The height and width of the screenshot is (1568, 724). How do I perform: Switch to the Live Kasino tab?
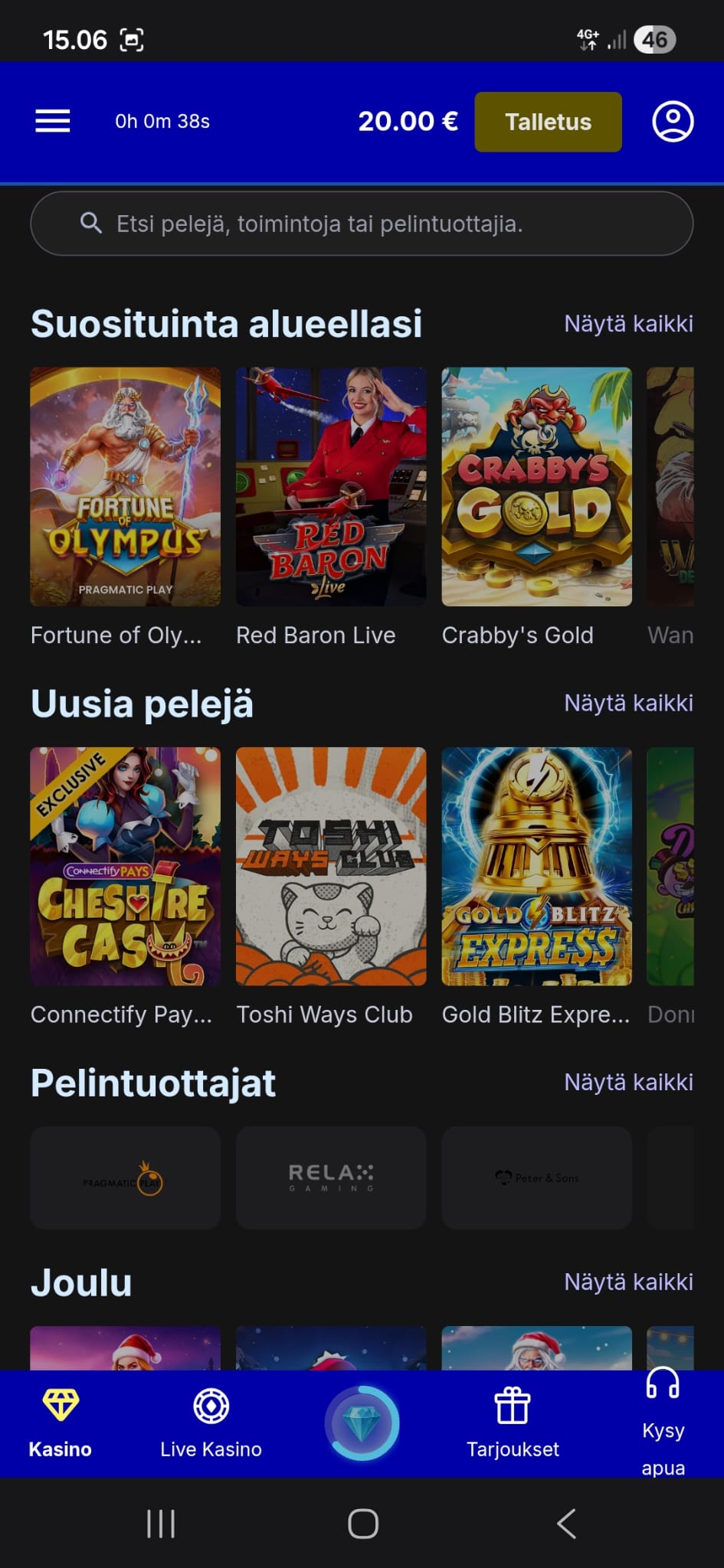(x=211, y=1424)
